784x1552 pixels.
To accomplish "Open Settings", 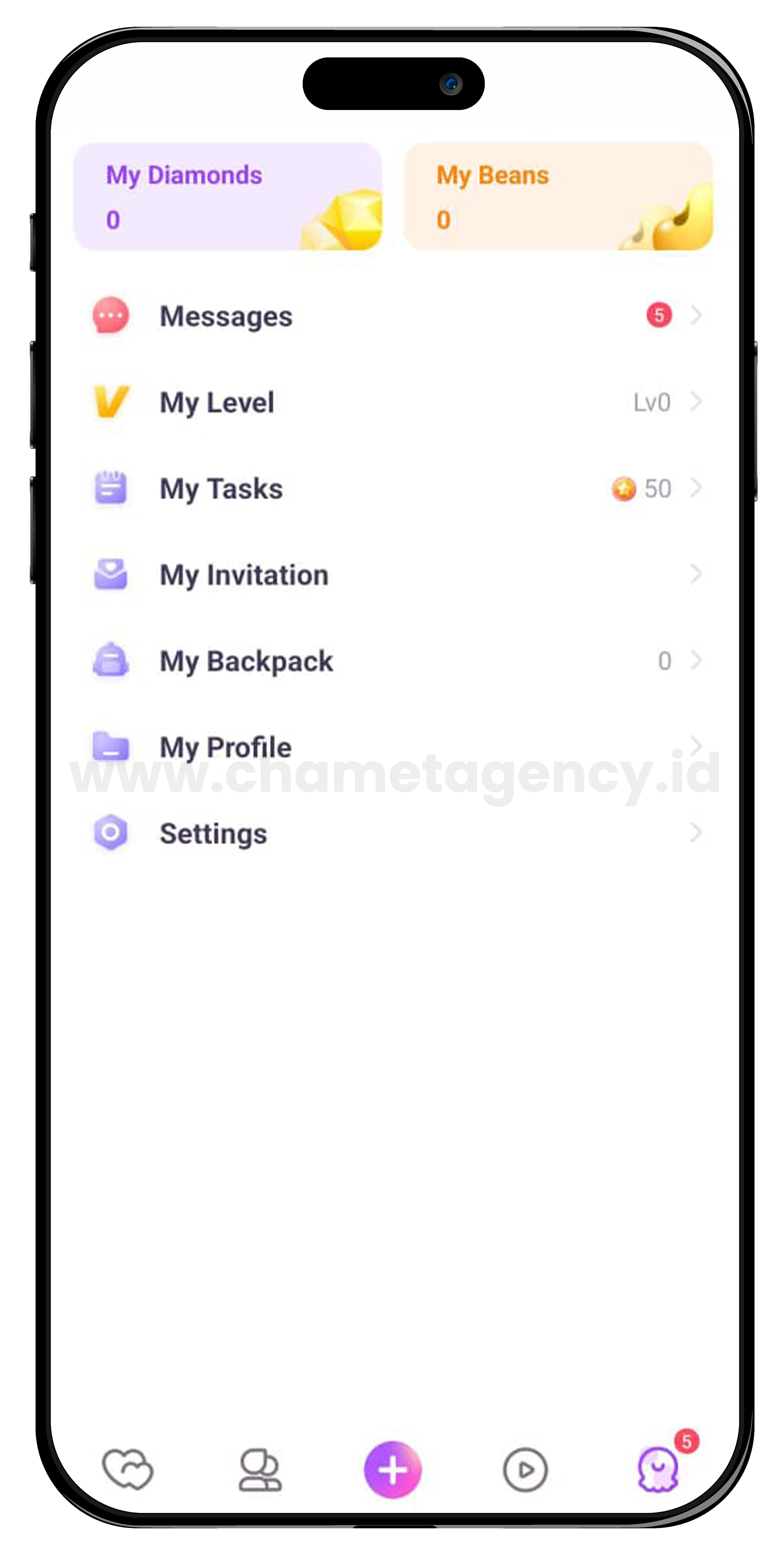I will 392,833.
